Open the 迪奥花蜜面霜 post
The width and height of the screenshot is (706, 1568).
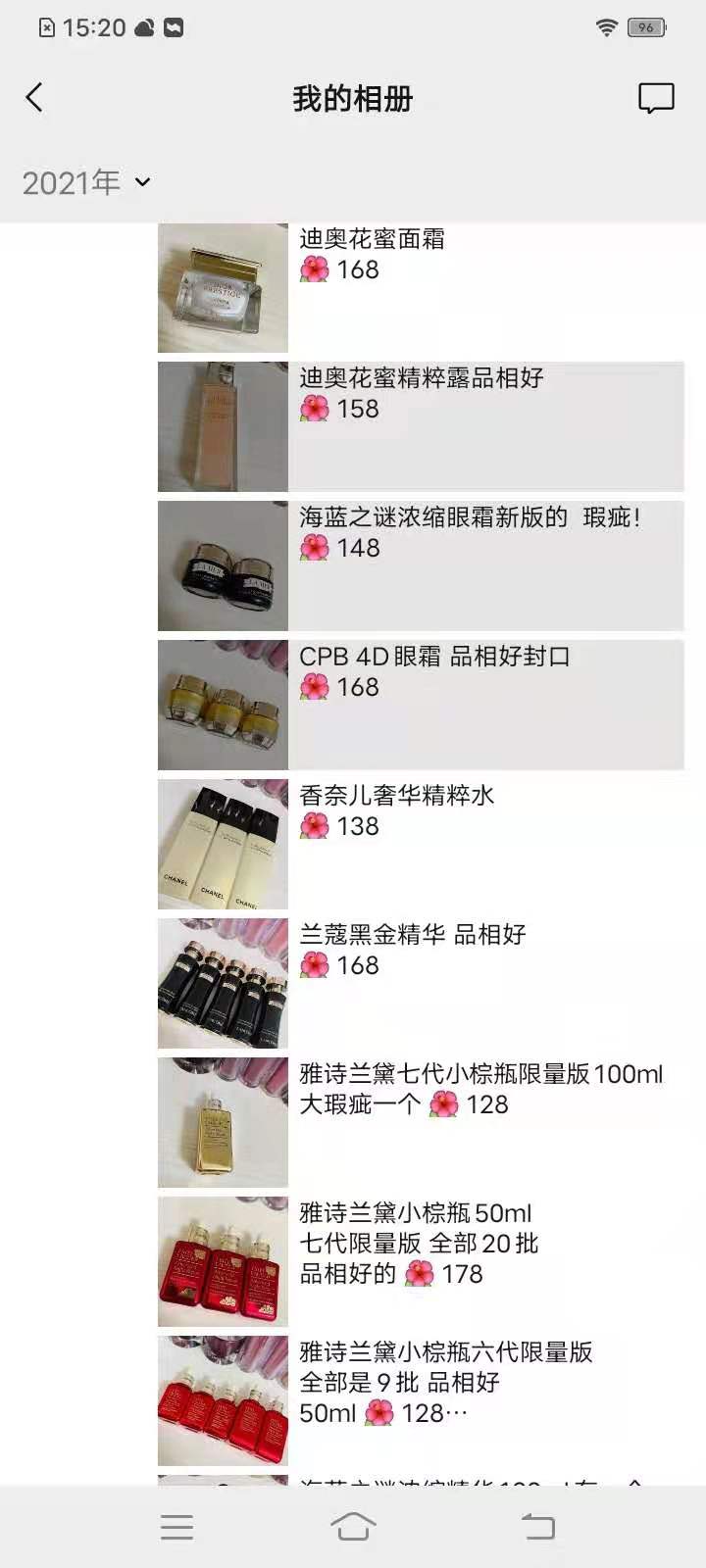click(x=421, y=288)
